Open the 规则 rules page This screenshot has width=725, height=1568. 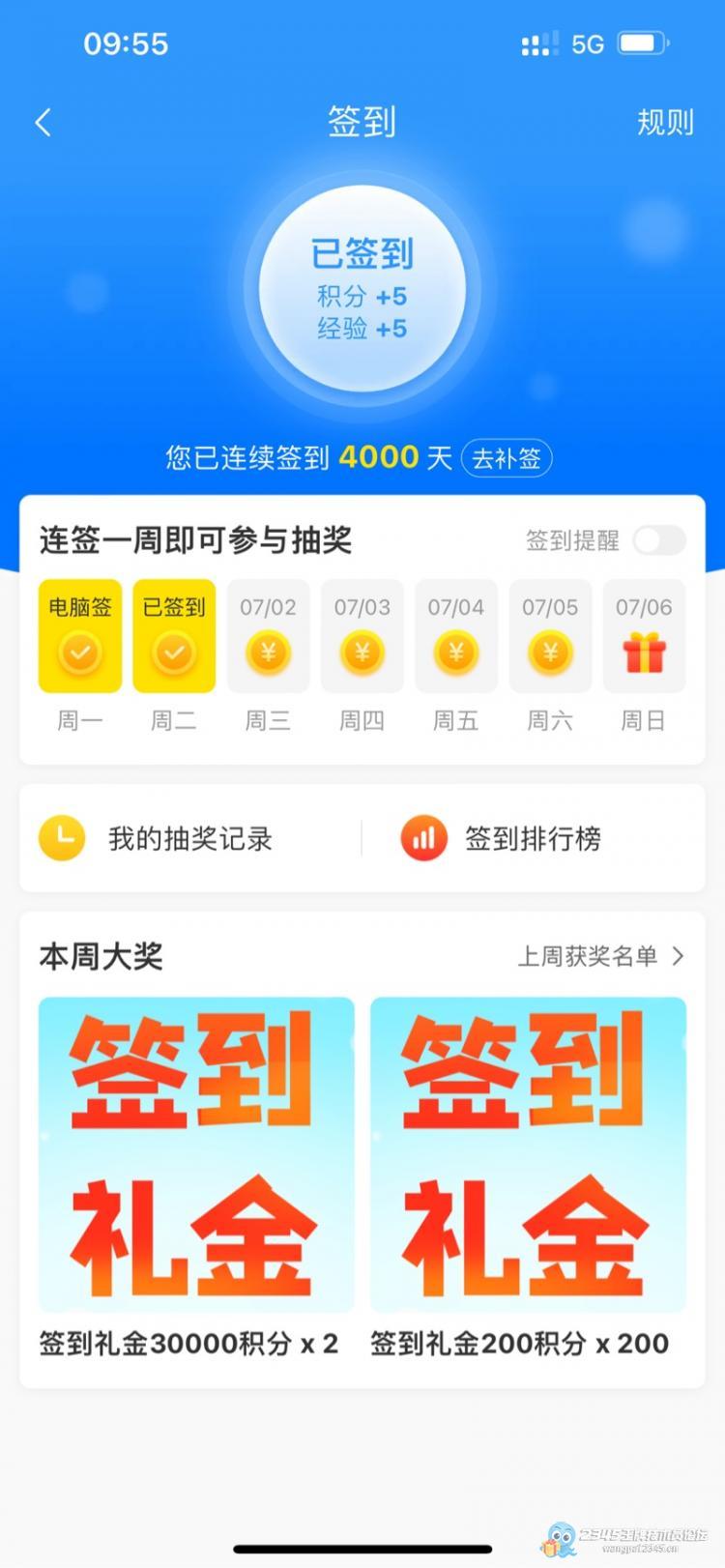click(665, 123)
